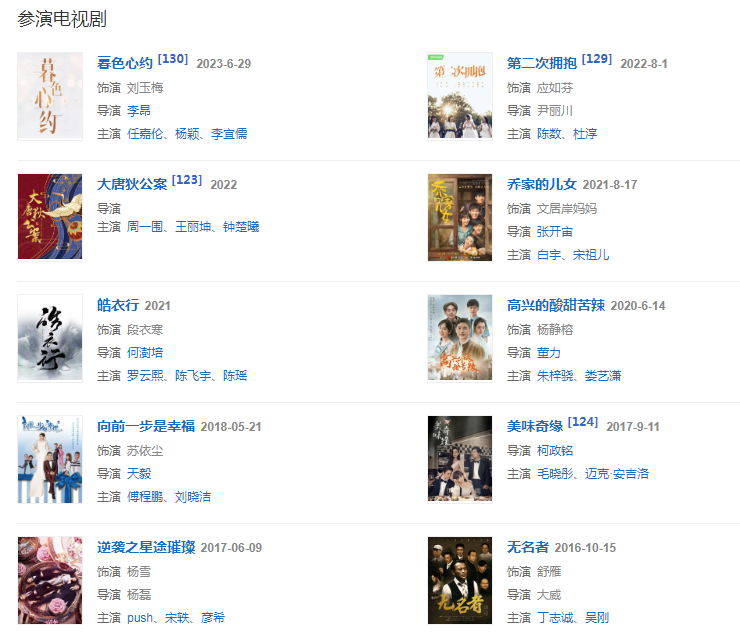740x637 pixels.
Task: View actor 毛晓彤's page
Action: pyautogui.click(x=558, y=474)
